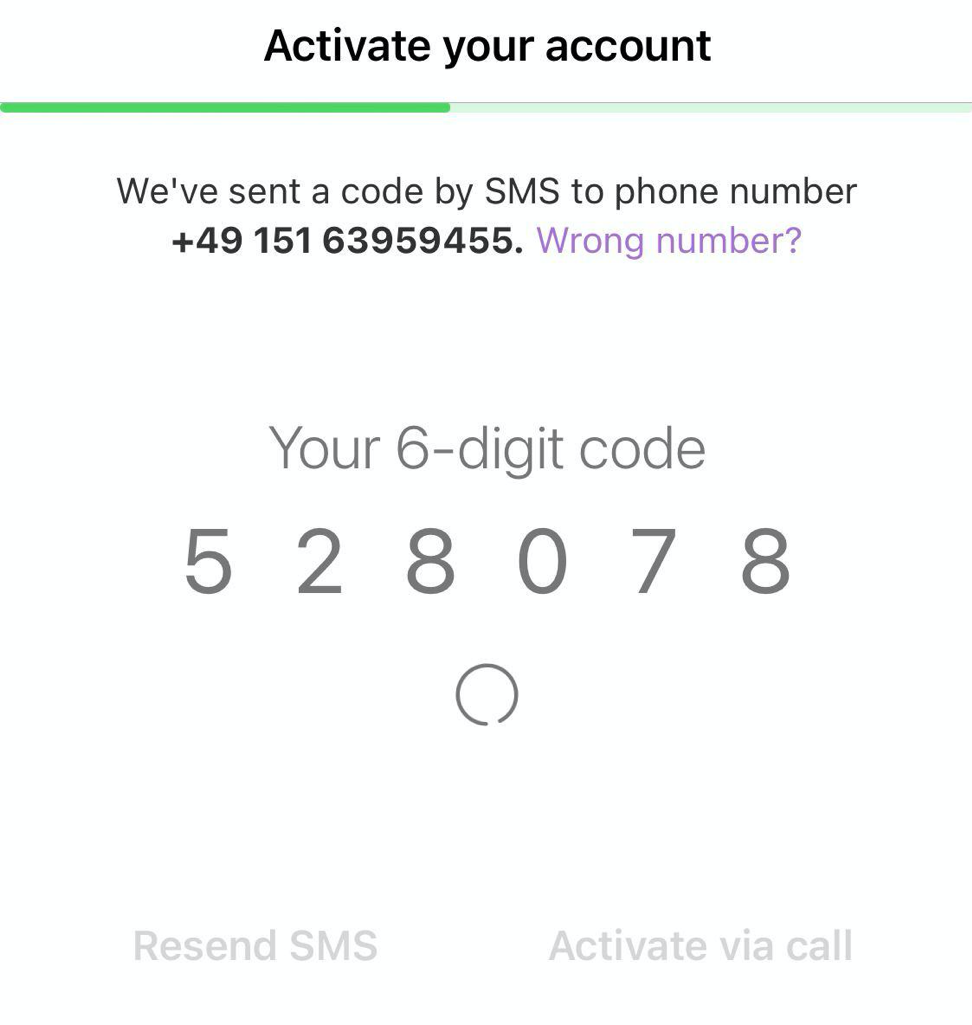Tap the 6-digit code field

tap(487, 562)
